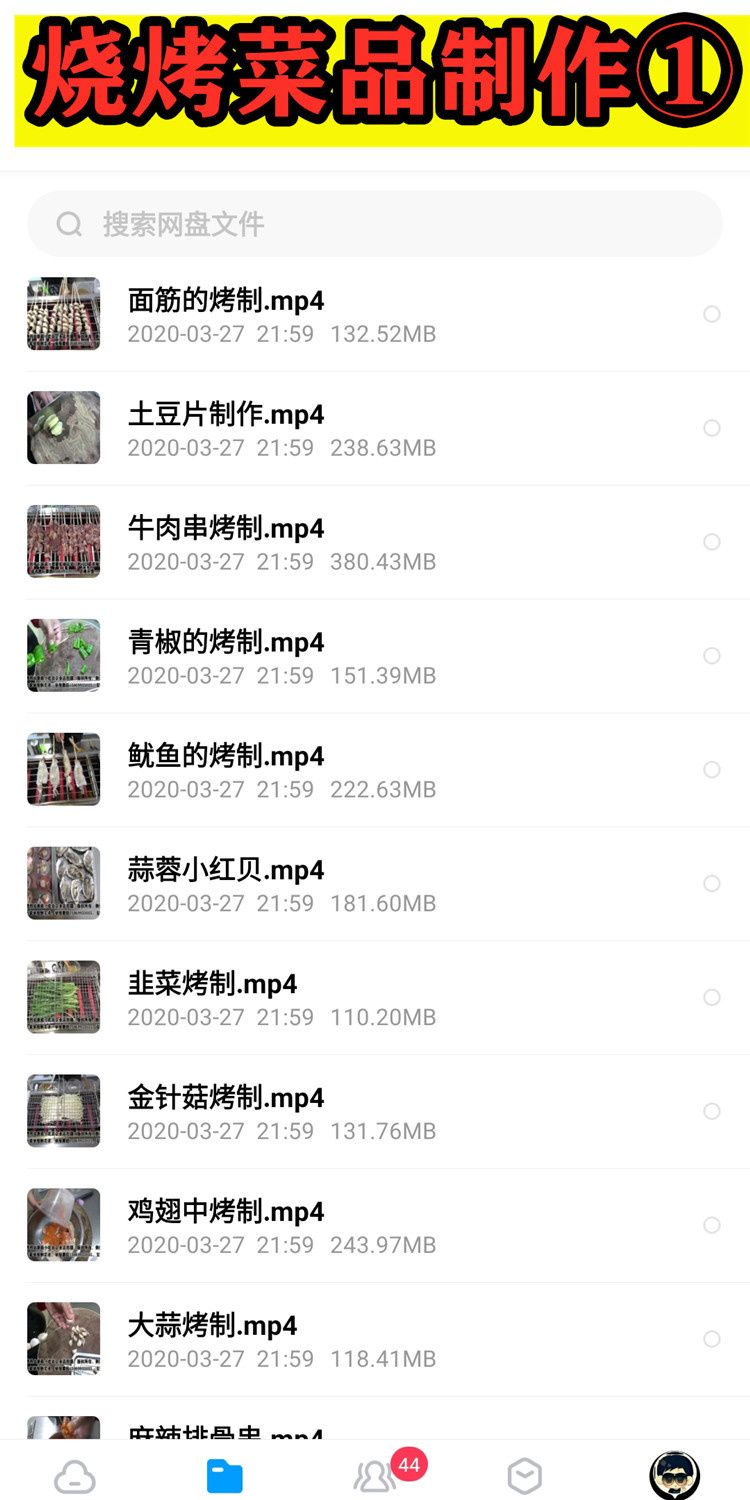Viewport: 750px width, 1500px height.
Task: Open the contacts icon with 44 badge
Action: pyautogui.click(x=375, y=1475)
